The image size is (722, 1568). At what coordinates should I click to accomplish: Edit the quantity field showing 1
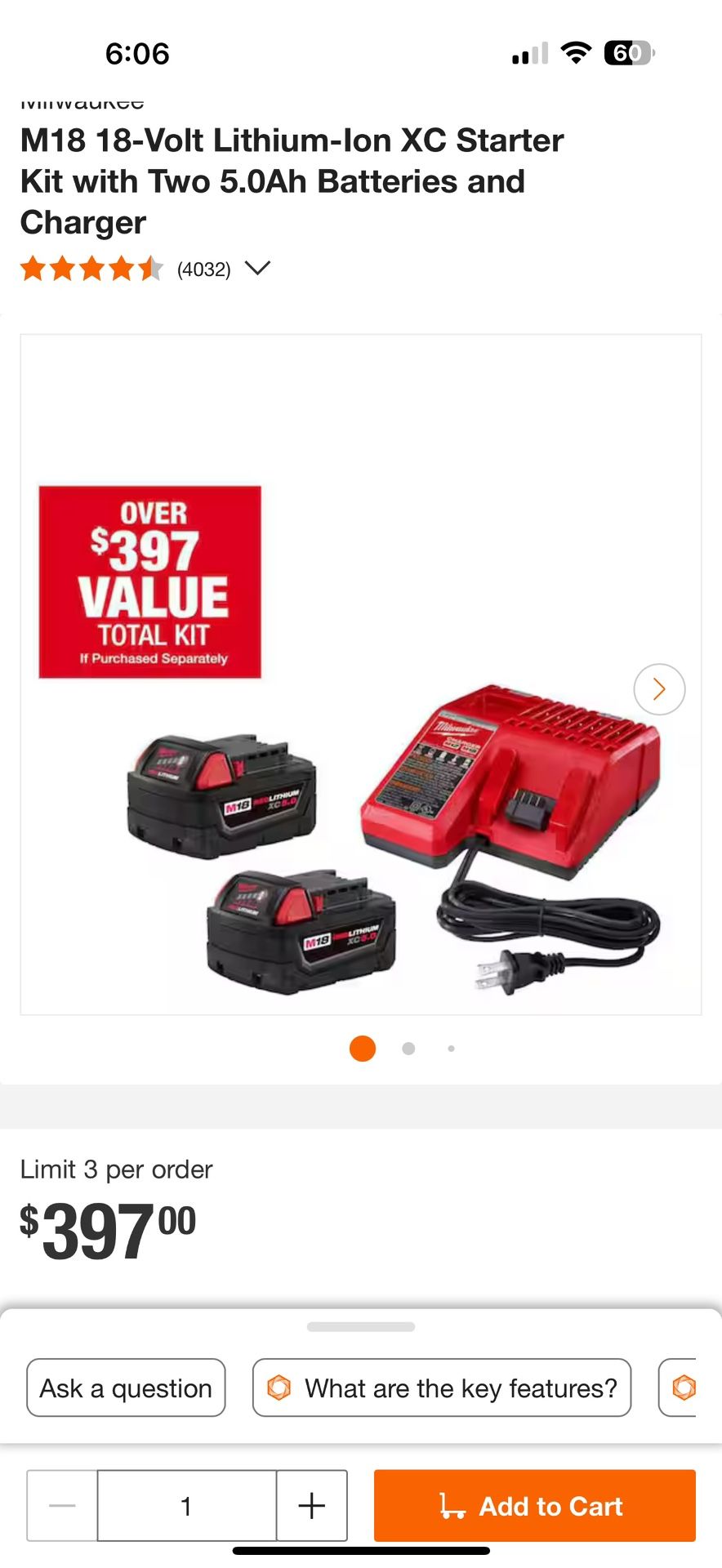(x=186, y=1506)
